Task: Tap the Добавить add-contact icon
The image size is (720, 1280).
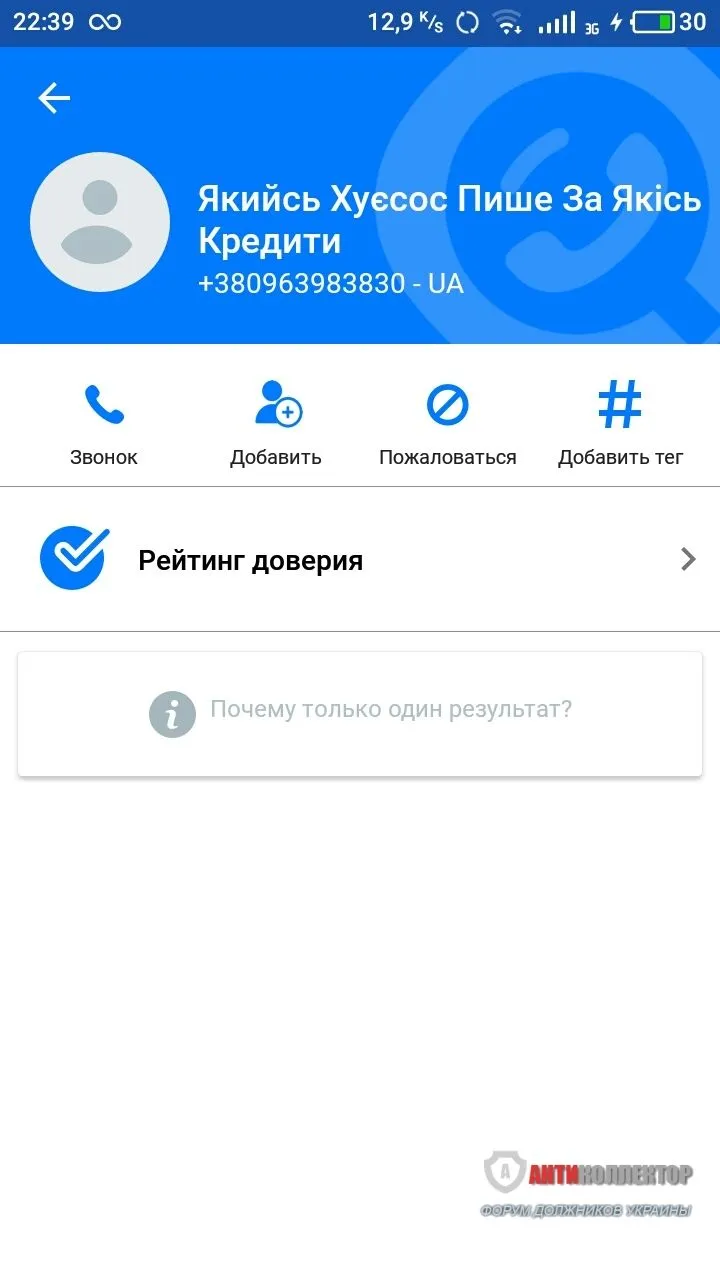Action: (275, 405)
